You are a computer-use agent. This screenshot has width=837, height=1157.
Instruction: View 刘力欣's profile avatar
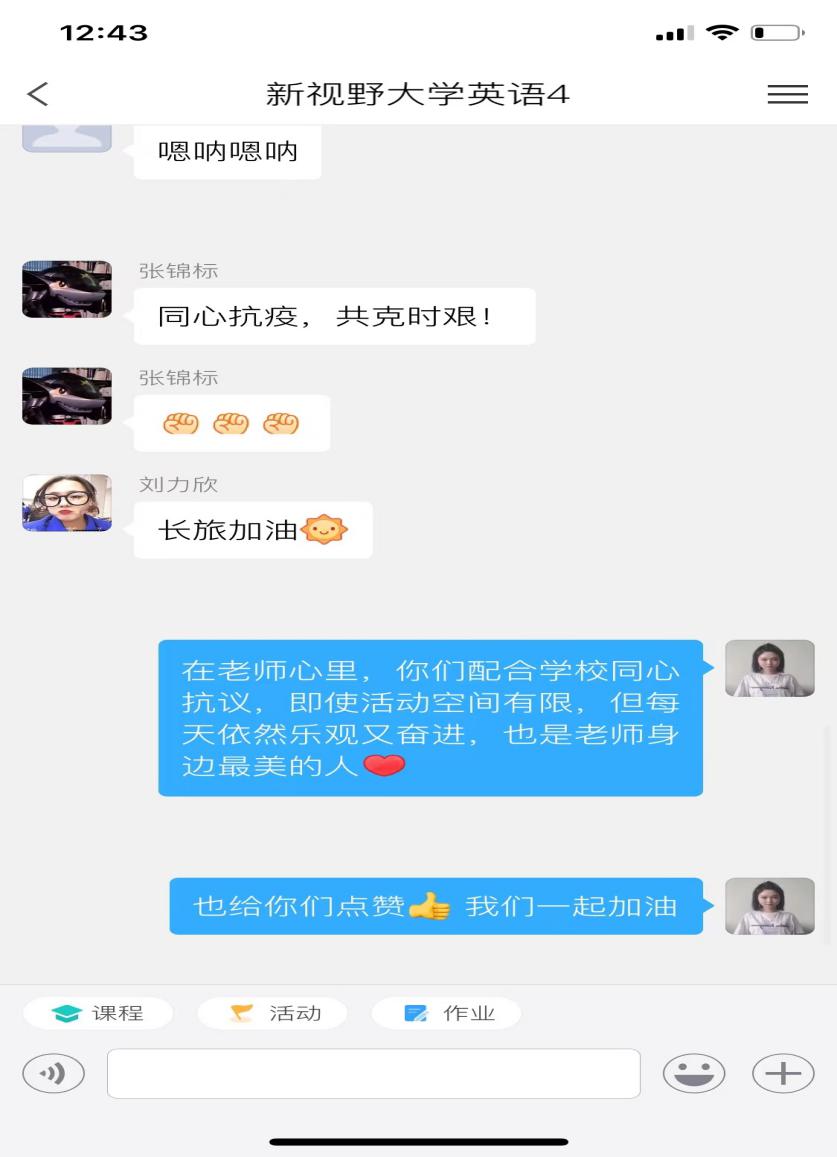[x=67, y=503]
